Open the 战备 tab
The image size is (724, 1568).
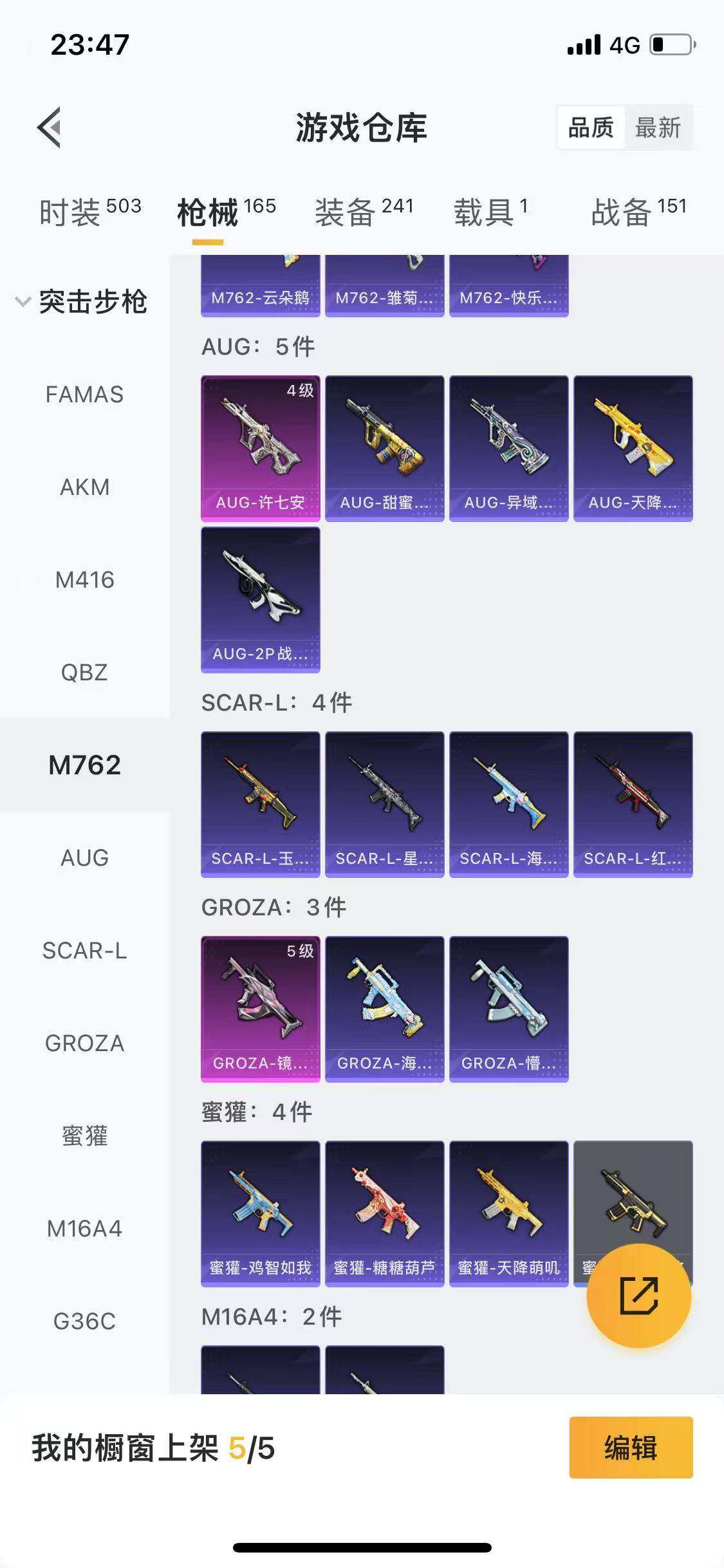coord(638,212)
